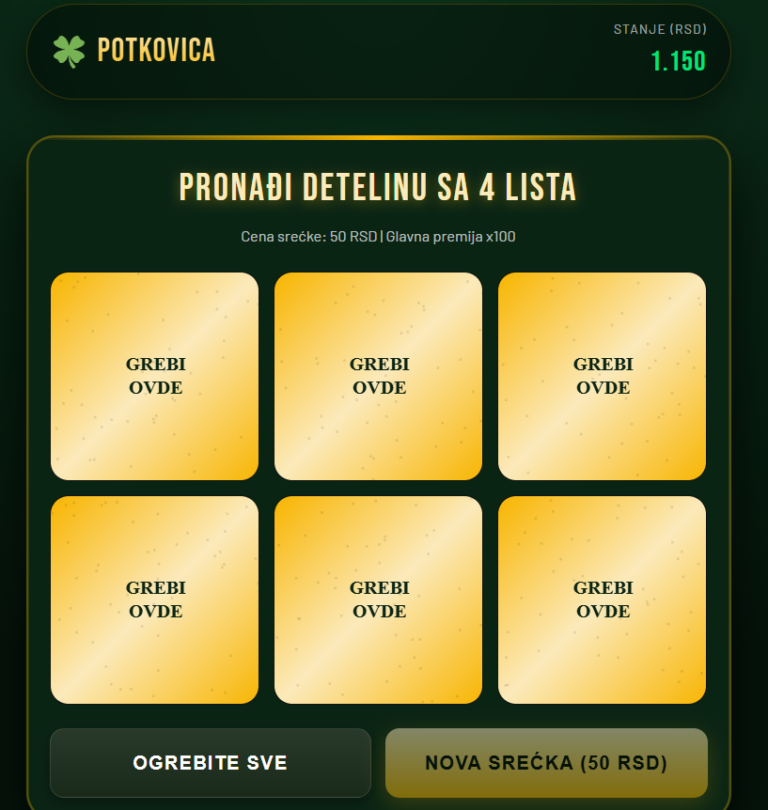This screenshot has height=810, width=768.
Task: Scratch the top-left GREBI OVDE card
Action: (x=154, y=376)
